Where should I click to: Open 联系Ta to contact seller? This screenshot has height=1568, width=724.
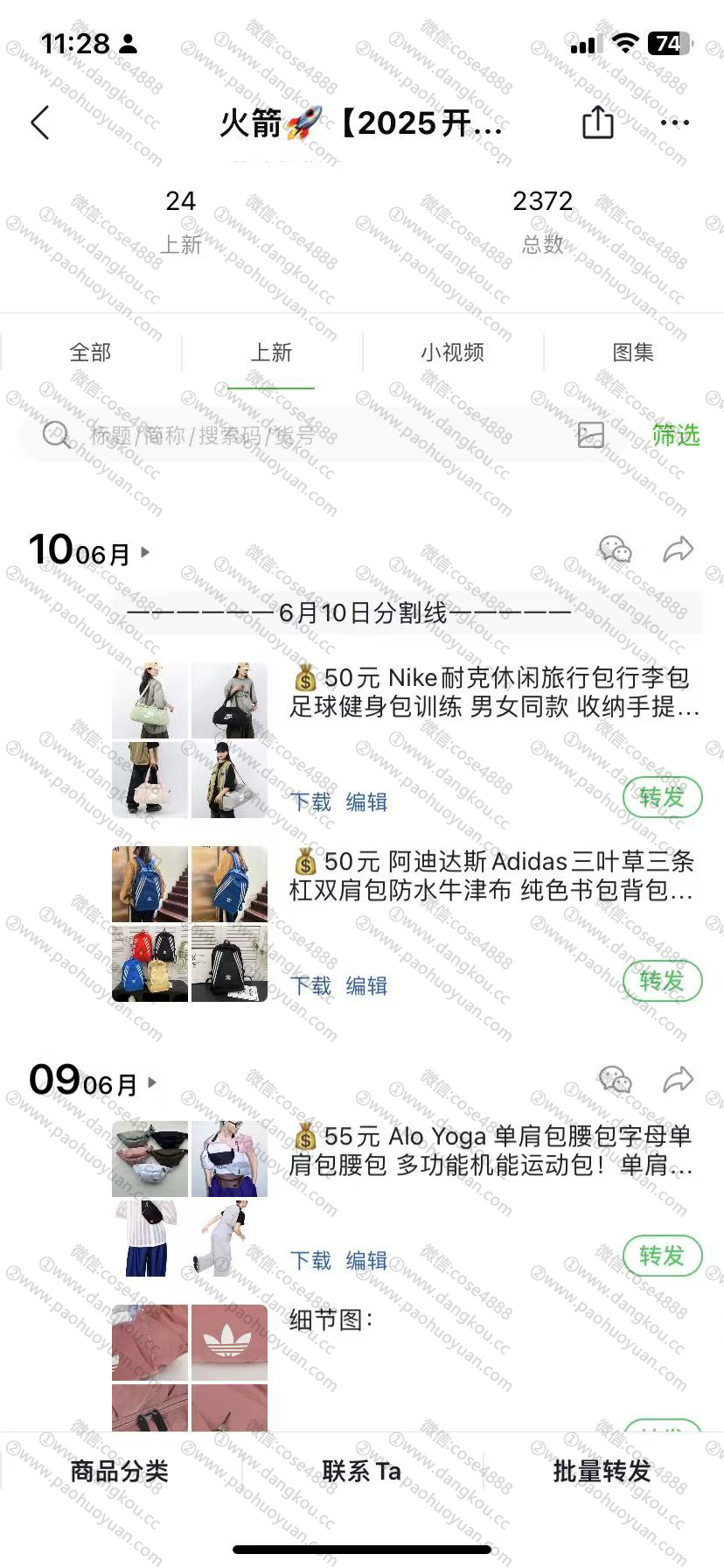tap(361, 1471)
